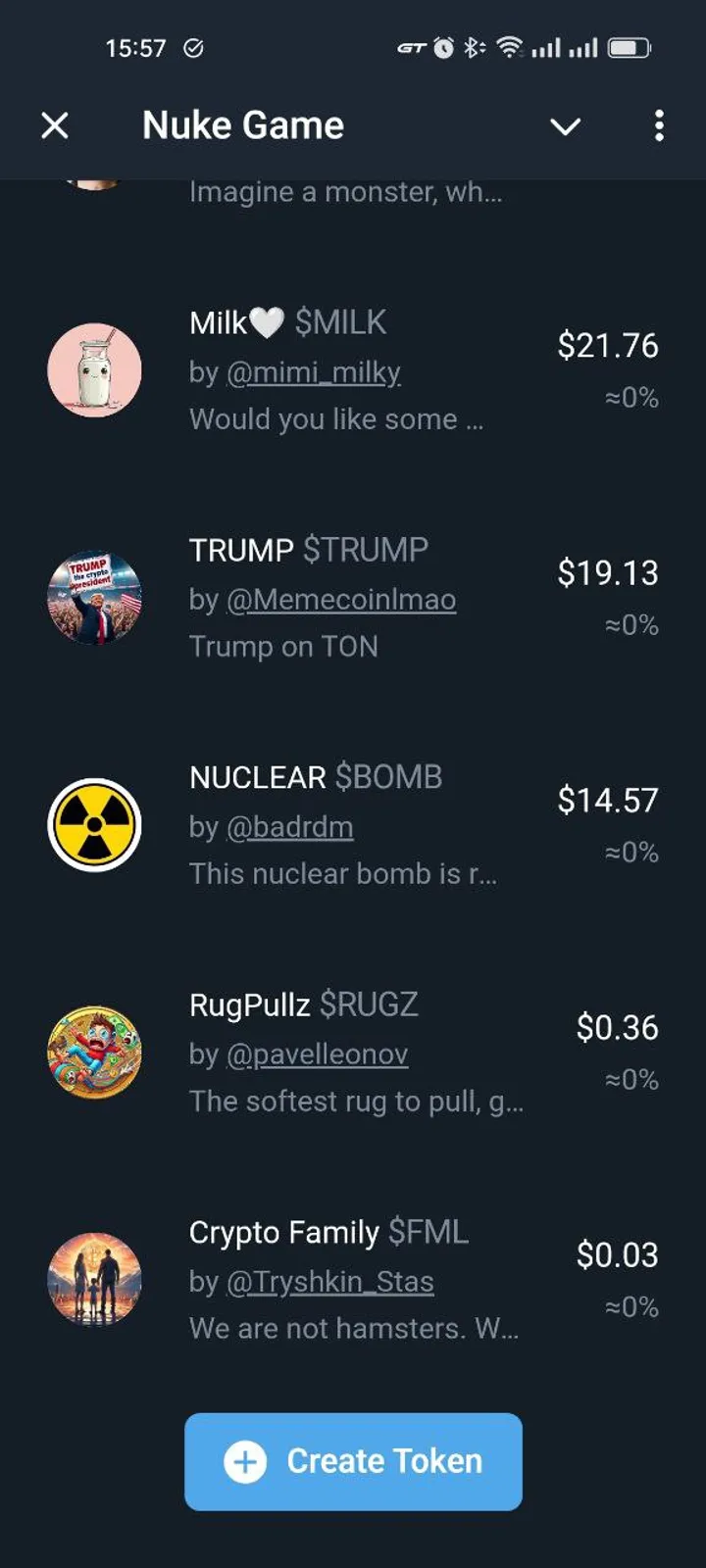Select the Nuke Game title

click(242, 125)
